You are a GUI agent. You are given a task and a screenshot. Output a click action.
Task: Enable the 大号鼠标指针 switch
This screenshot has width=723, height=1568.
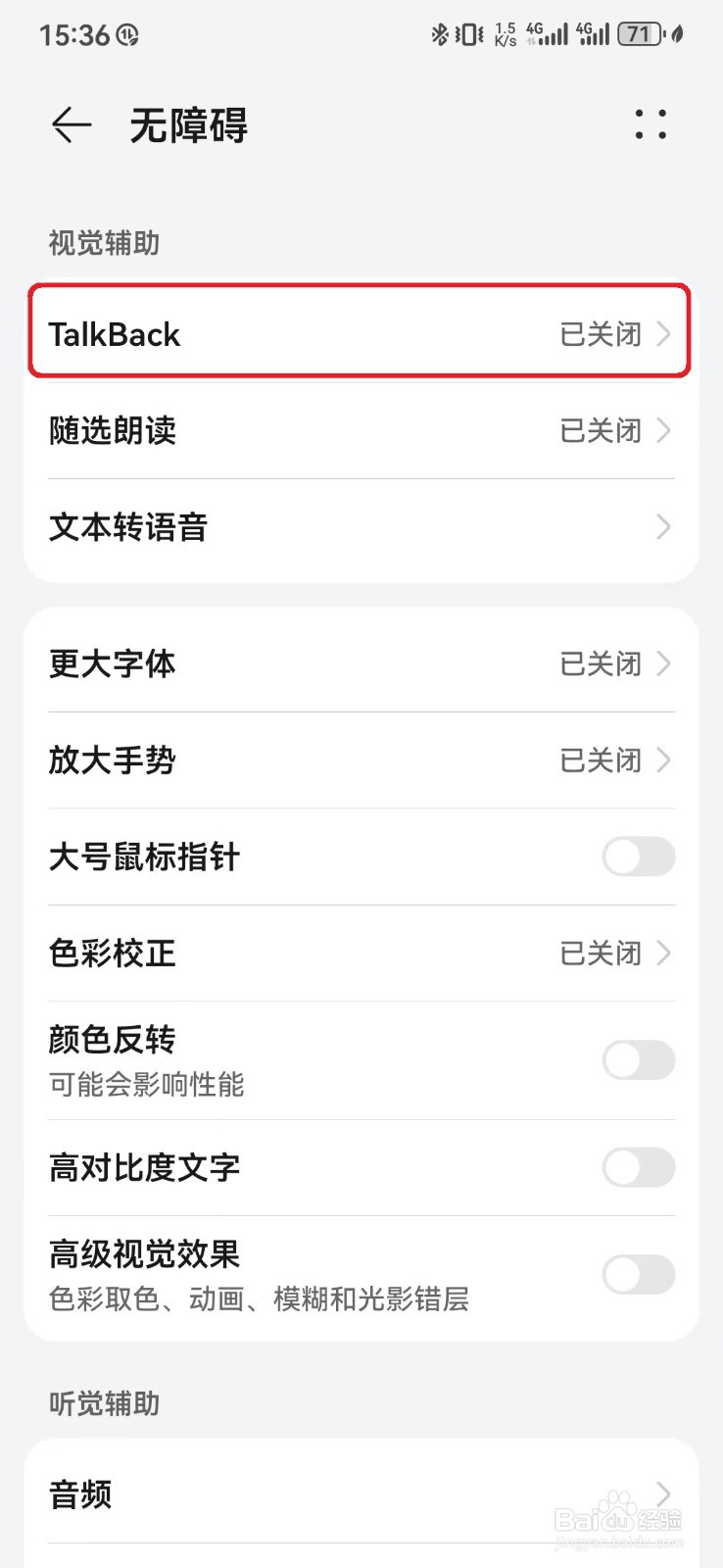coord(637,857)
